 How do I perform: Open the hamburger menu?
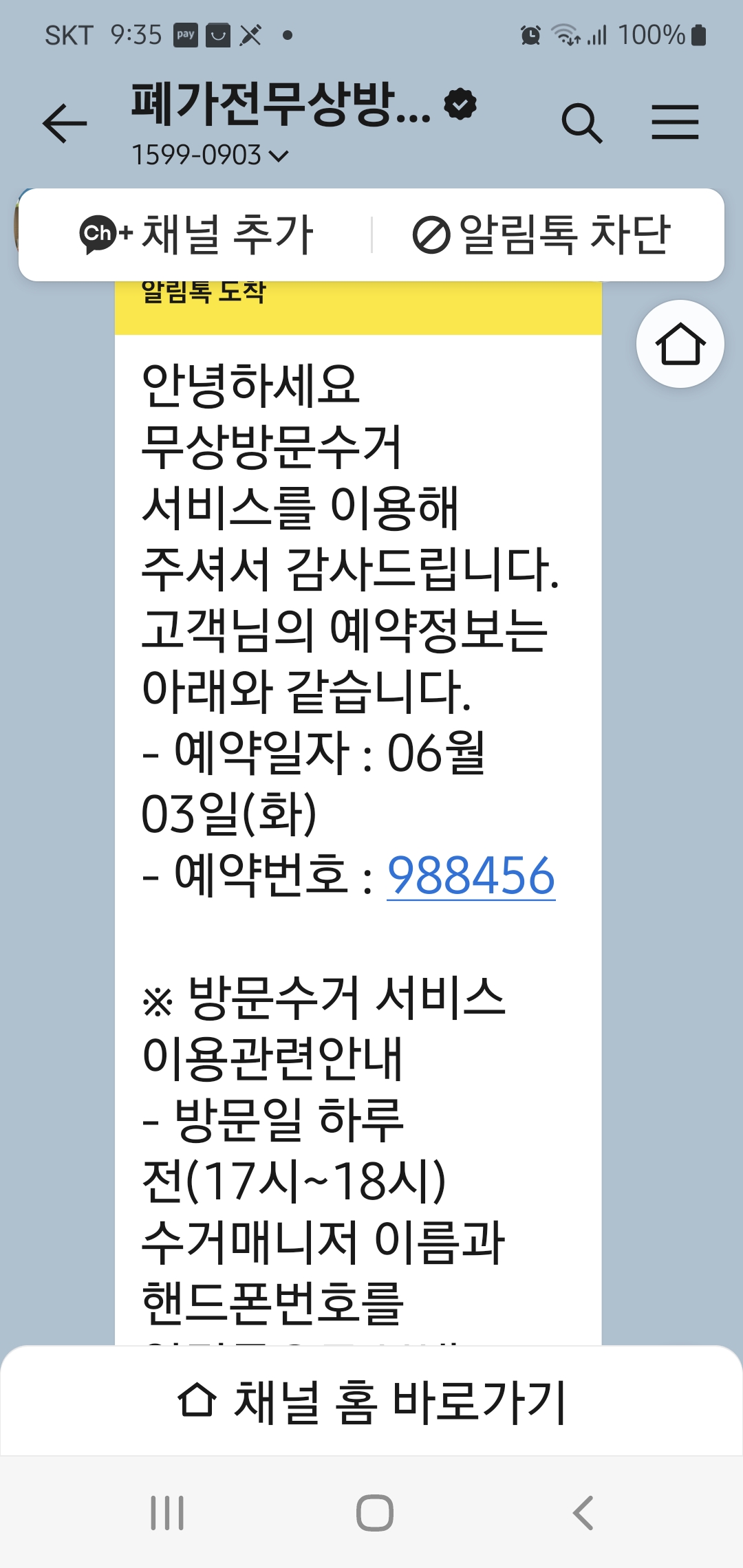pyautogui.click(x=675, y=122)
